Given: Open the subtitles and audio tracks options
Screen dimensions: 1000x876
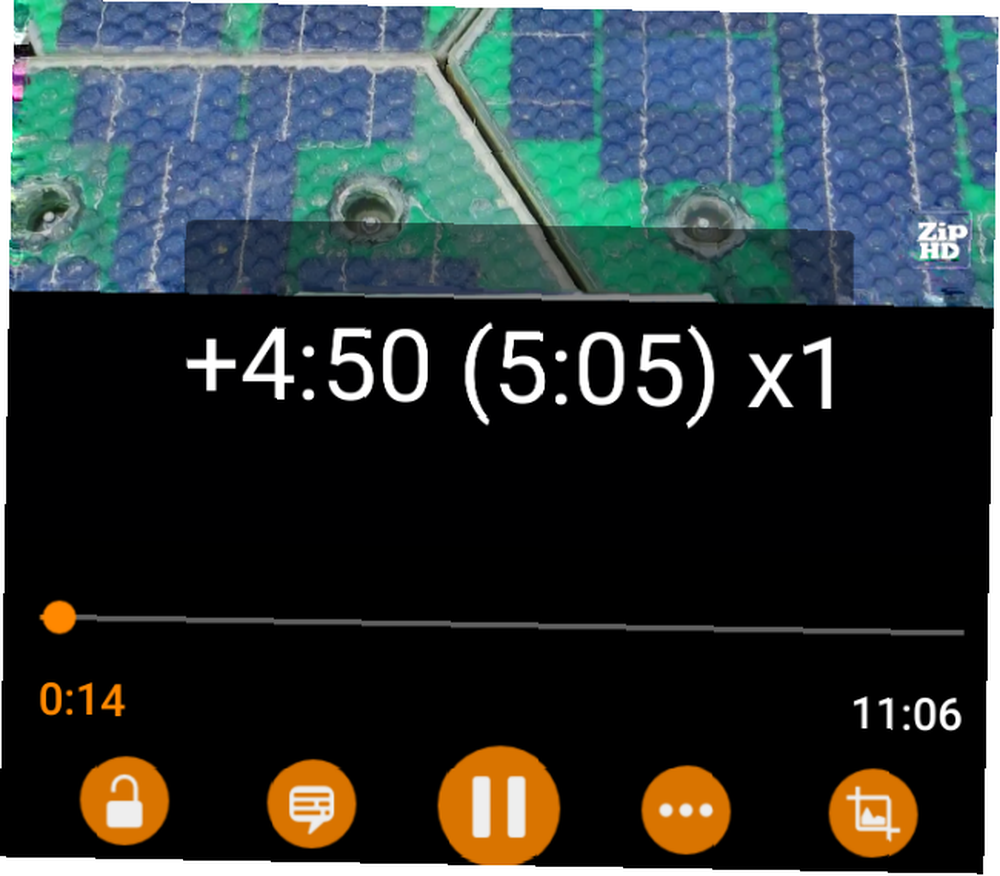Looking at the screenshot, I should click(310, 805).
